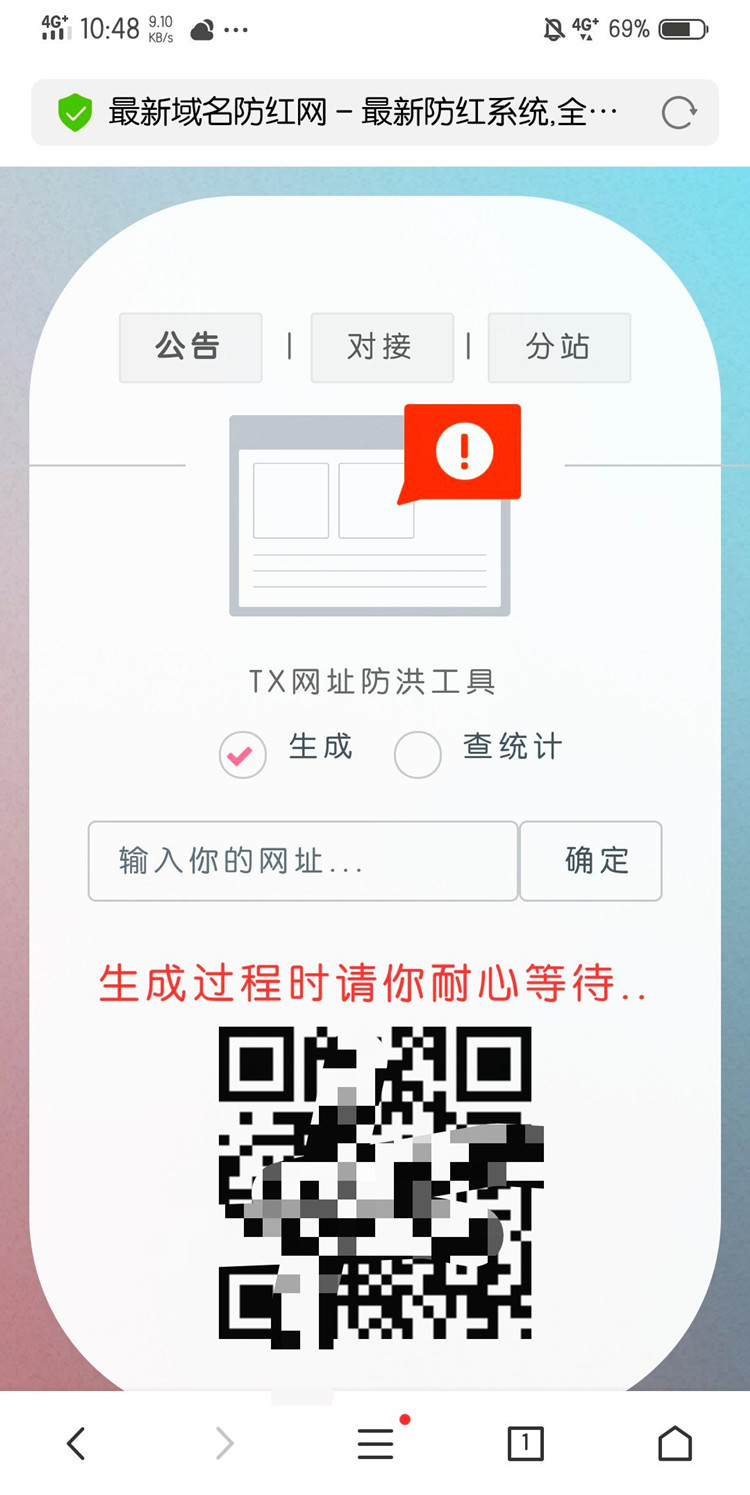Screen dimensions: 750x1495
Task: Open the 对接 integration button
Action: pos(381,347)
